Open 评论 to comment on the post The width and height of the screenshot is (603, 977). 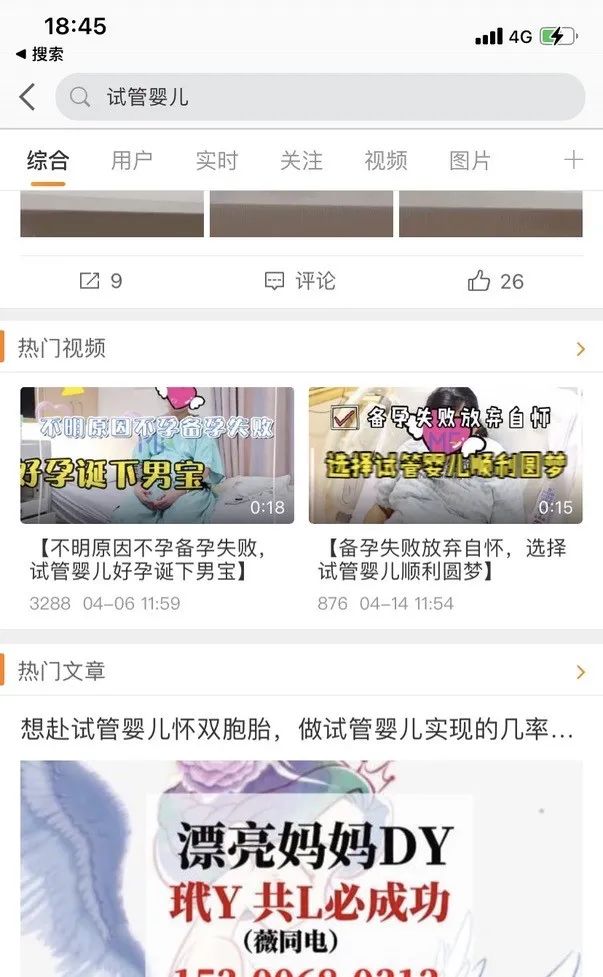(x=300, y=281)
